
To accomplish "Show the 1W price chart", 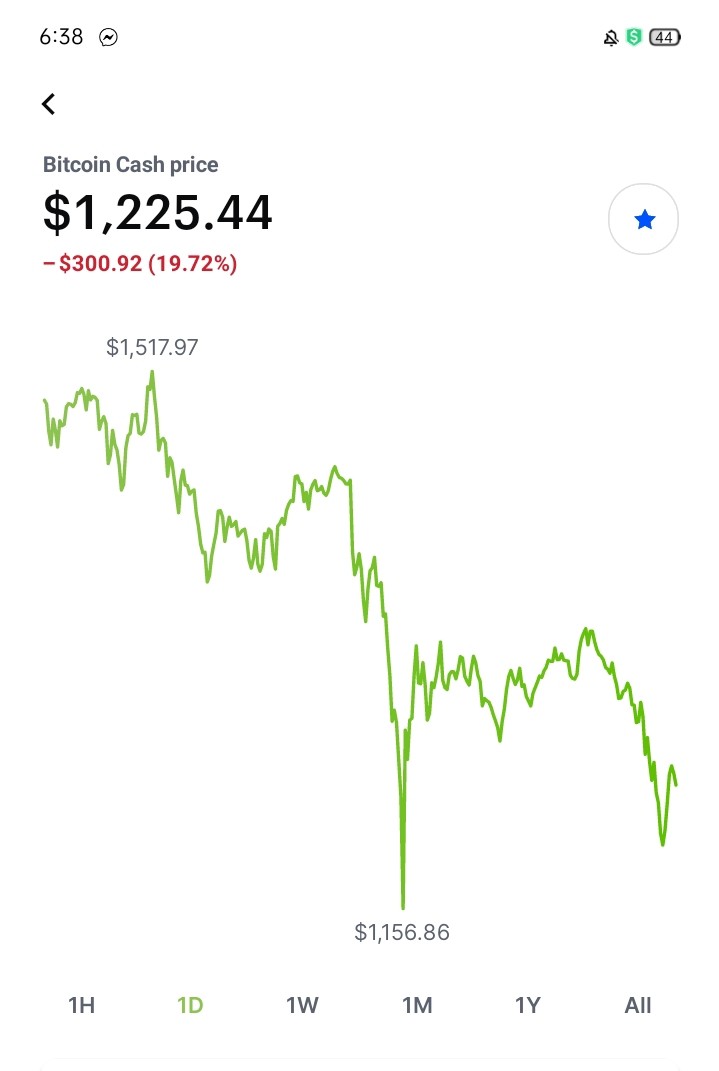I will click(x=302, y=1005).
